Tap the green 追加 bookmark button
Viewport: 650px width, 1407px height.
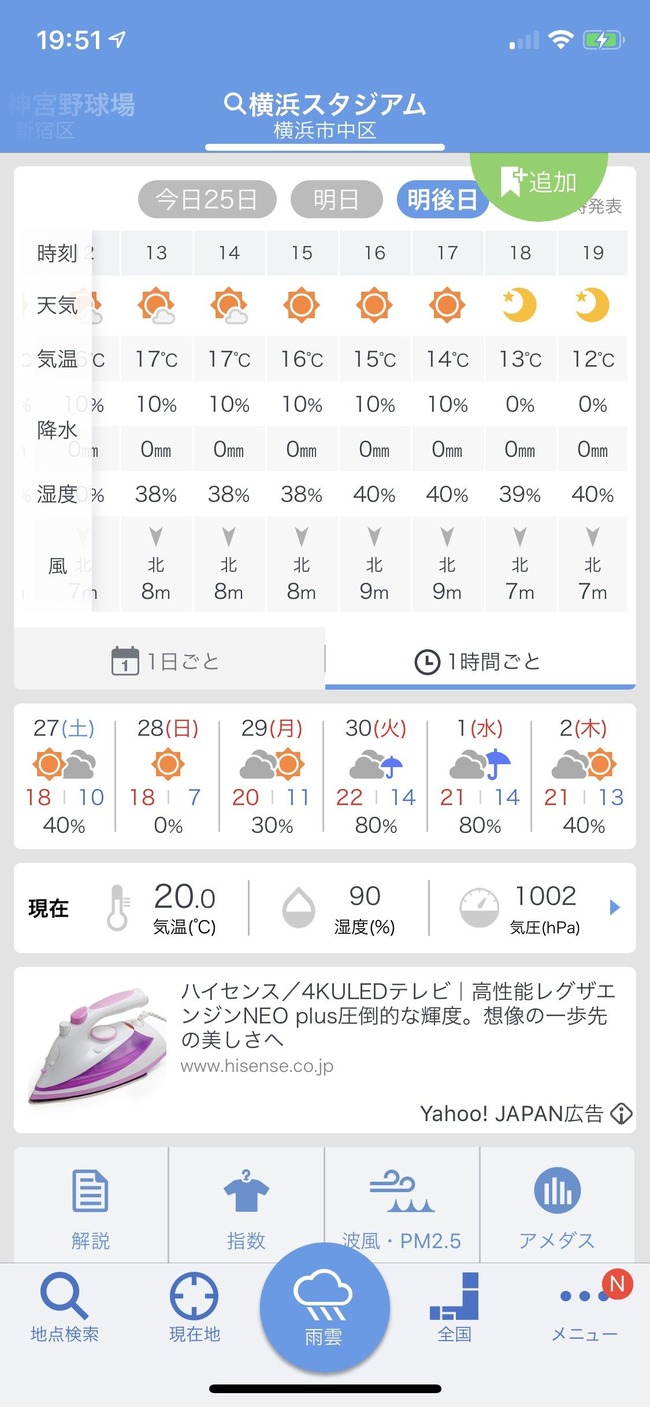click(541, 182)
